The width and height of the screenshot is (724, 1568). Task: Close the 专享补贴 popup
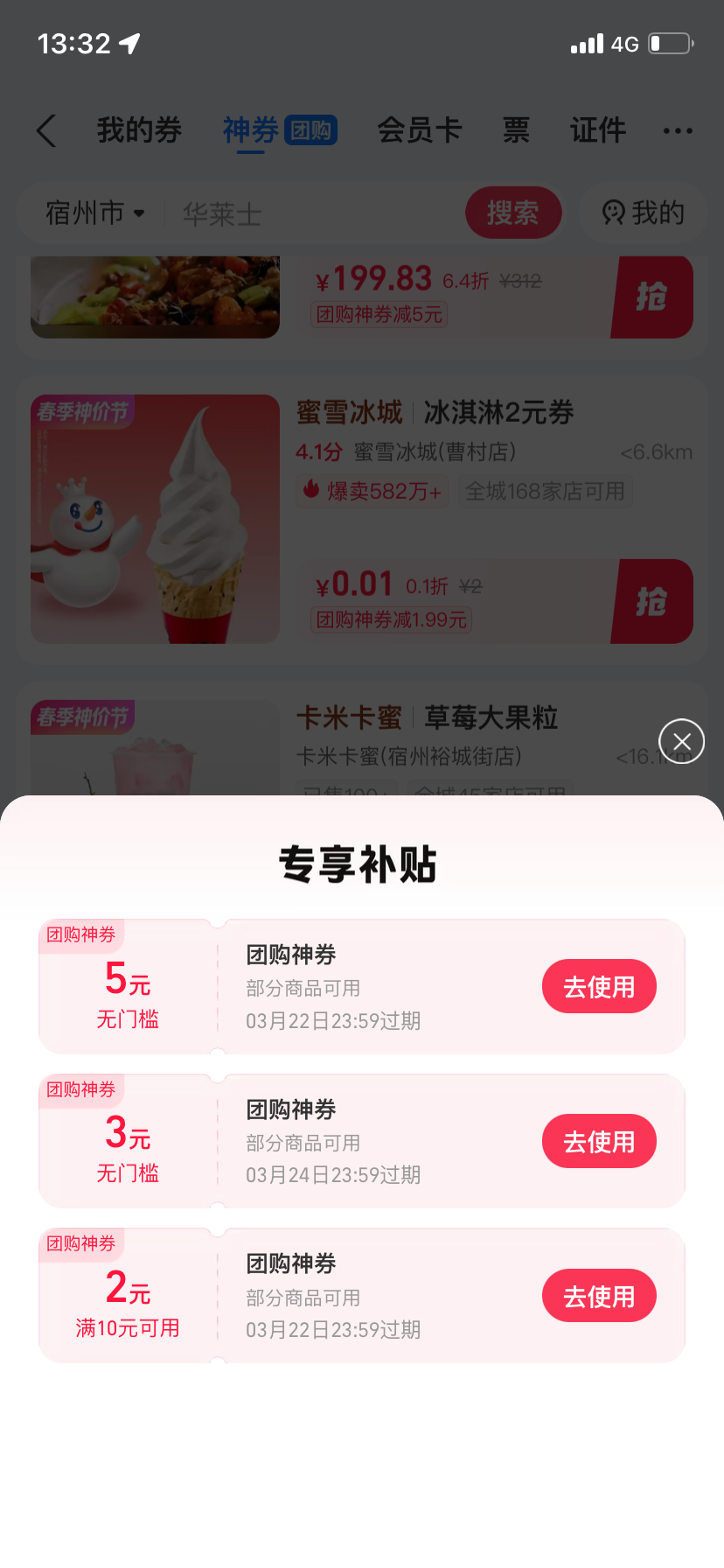pos(681,741)
